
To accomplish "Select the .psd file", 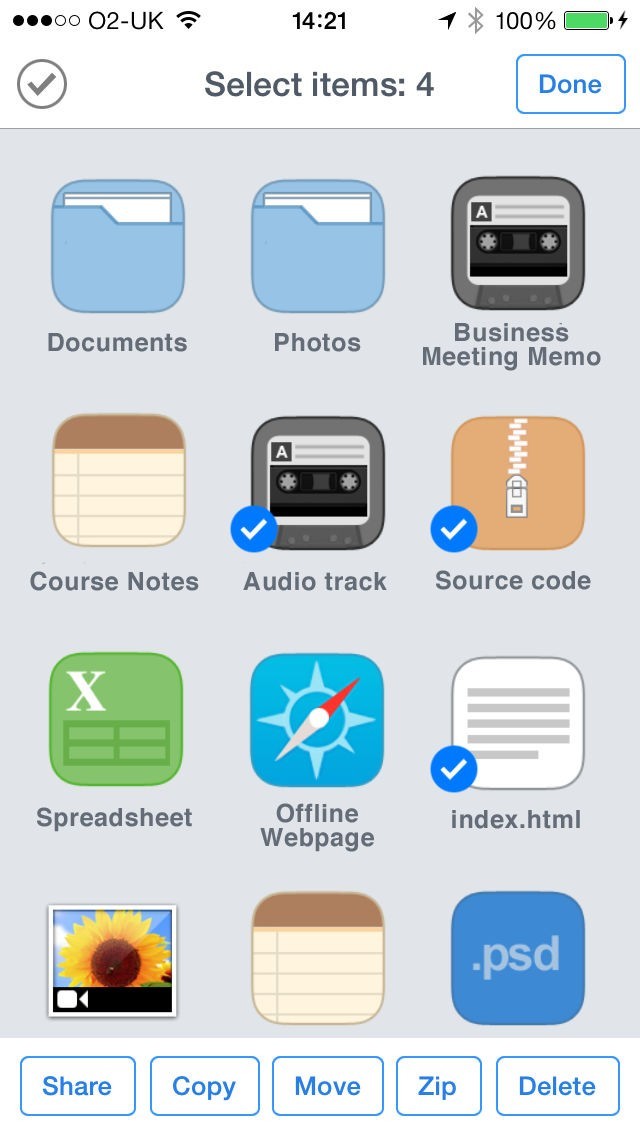I will [517, 958].
